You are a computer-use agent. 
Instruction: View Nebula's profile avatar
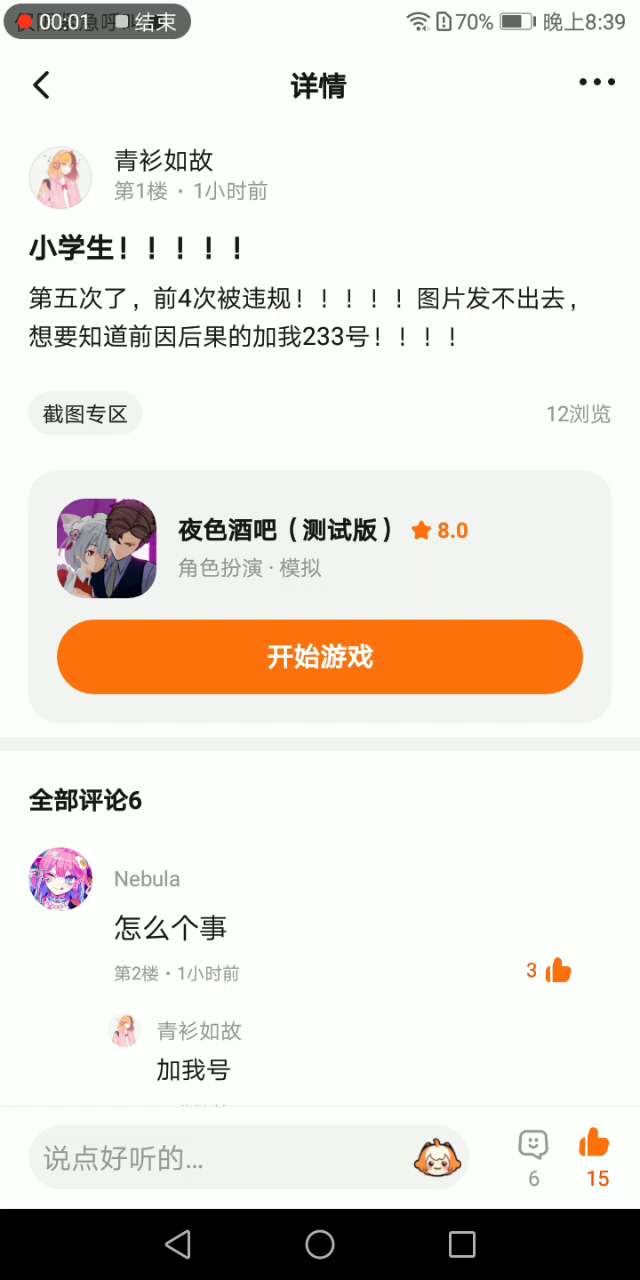(x=61, y=880)
